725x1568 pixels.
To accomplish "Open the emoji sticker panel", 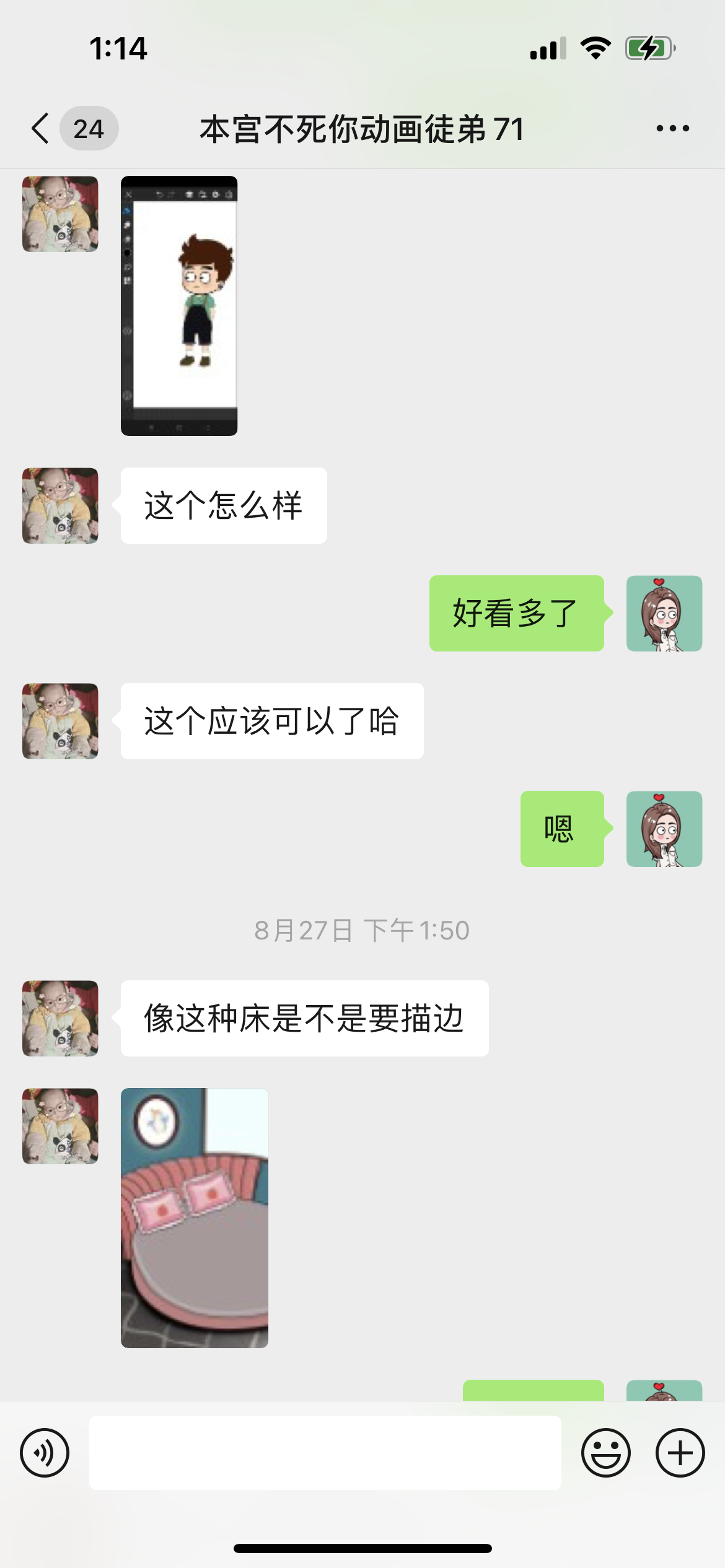I will click(x=606, y=1453).
